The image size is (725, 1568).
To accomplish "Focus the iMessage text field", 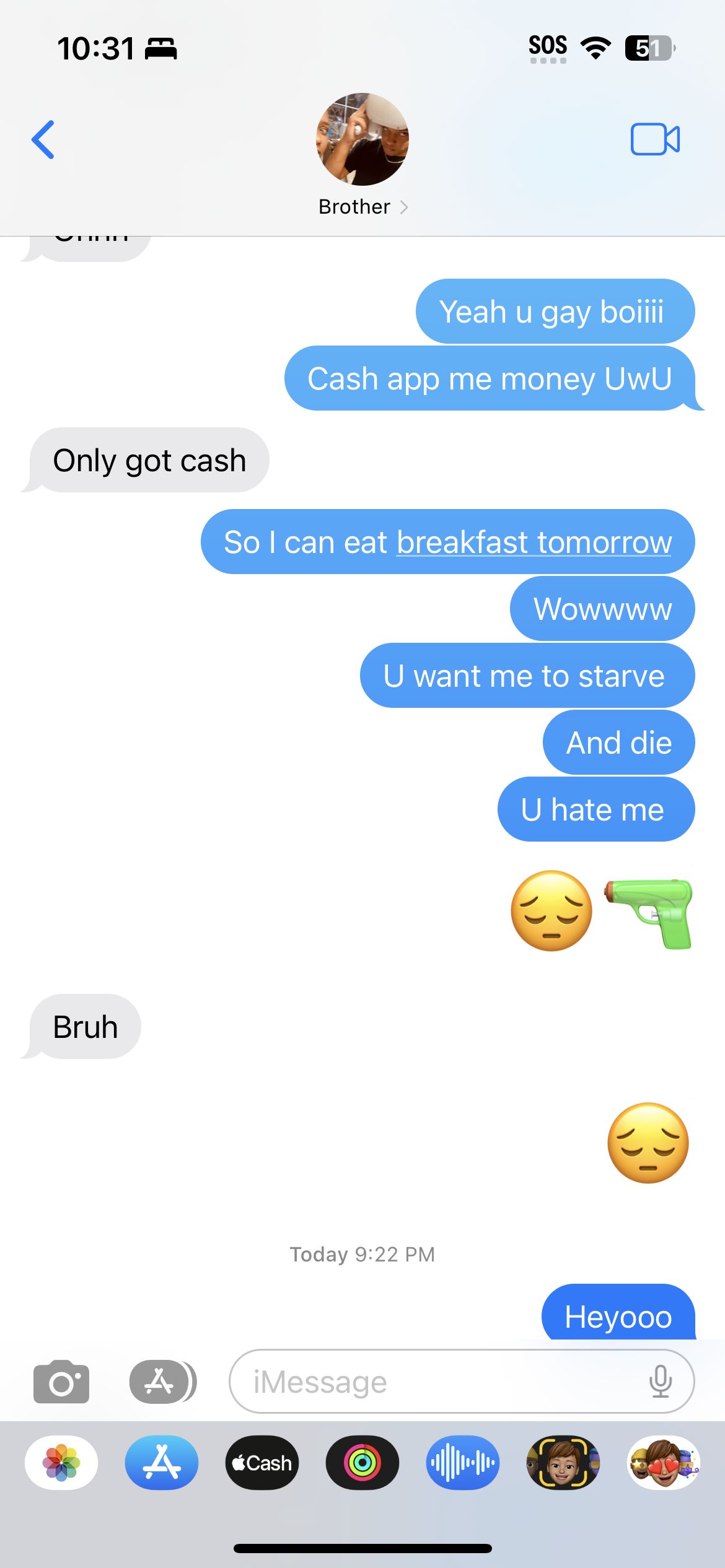I will tap(434, 1382).
